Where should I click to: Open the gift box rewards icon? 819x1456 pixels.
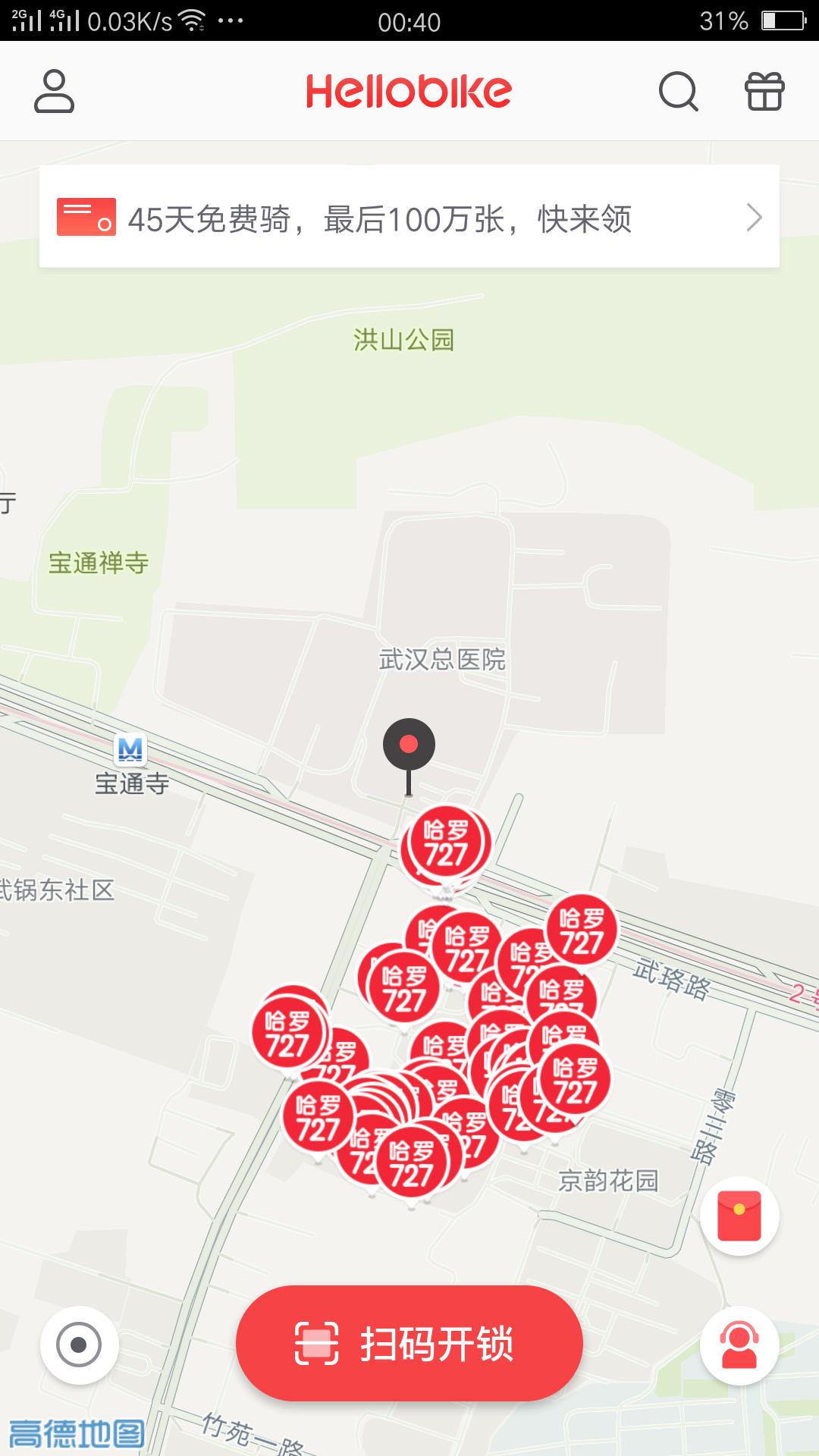pyautogui.click(x=764, y=91)
